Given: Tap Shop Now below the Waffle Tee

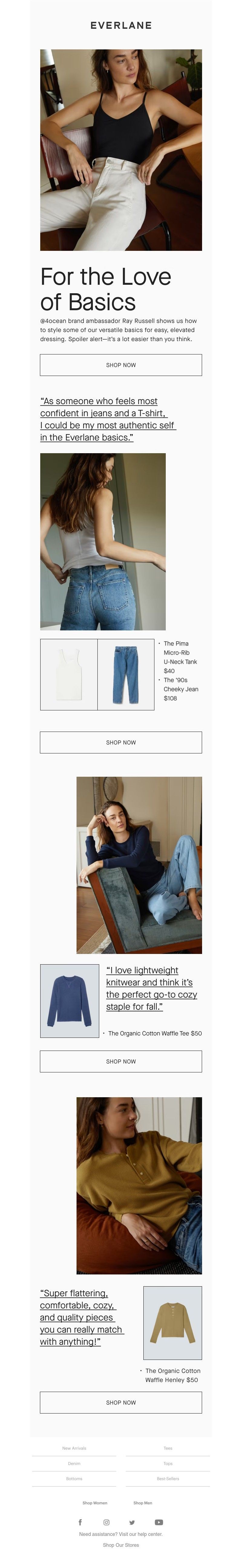Looking at the screenshot, I should [x=120, y=1061].
